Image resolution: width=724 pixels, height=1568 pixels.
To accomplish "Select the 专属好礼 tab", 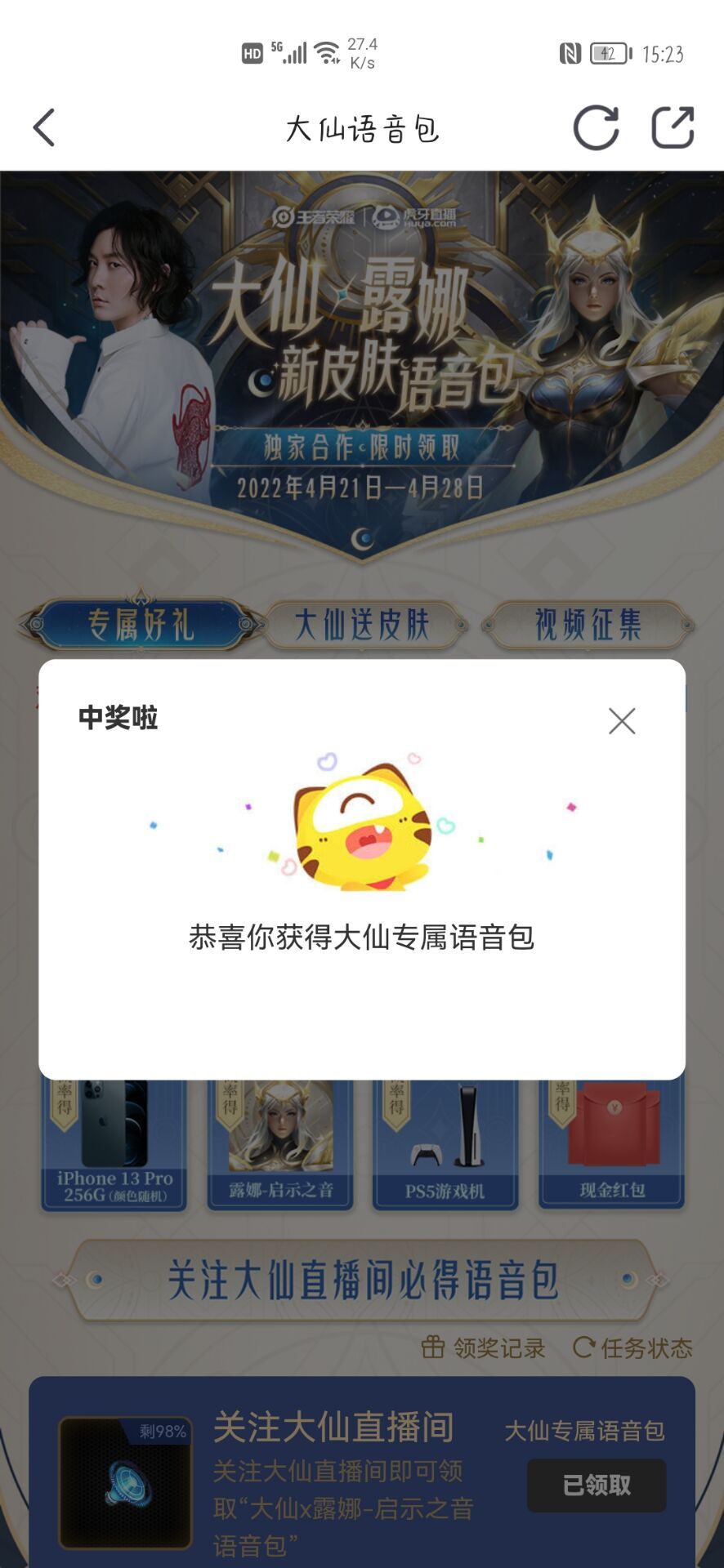I will click(x=138, y=624).
